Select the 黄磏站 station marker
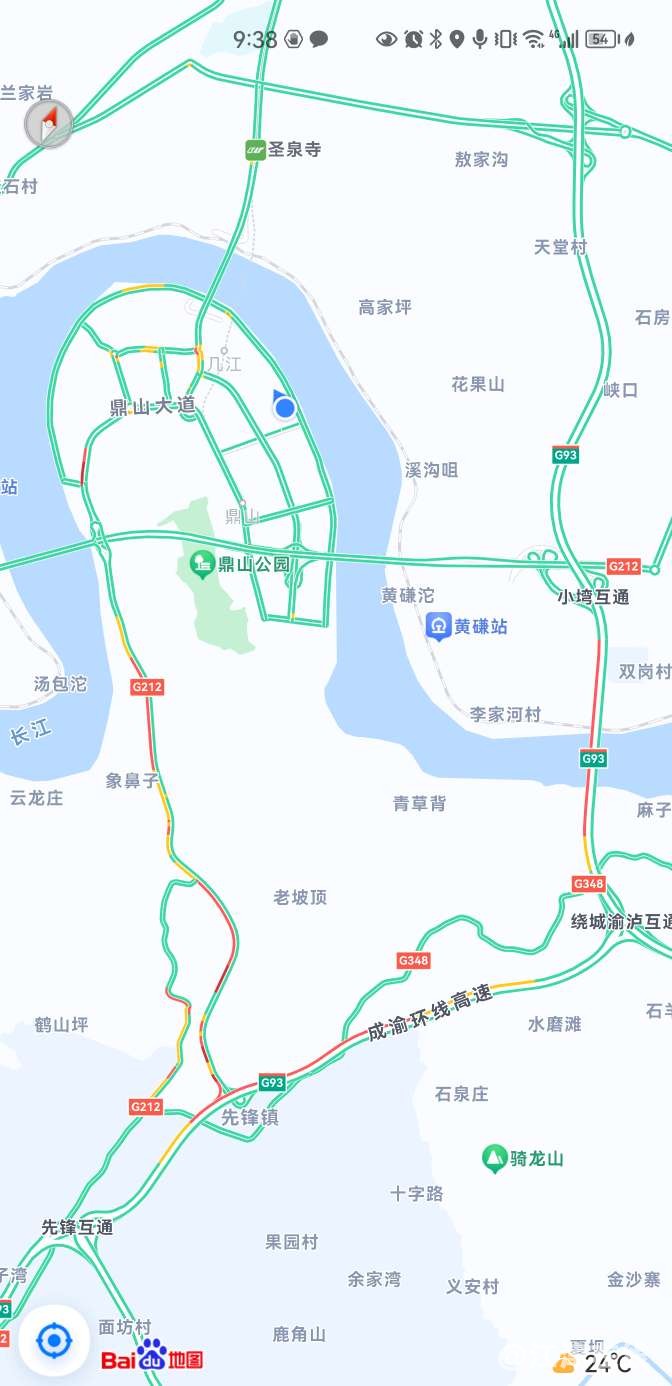 point(438,627)
